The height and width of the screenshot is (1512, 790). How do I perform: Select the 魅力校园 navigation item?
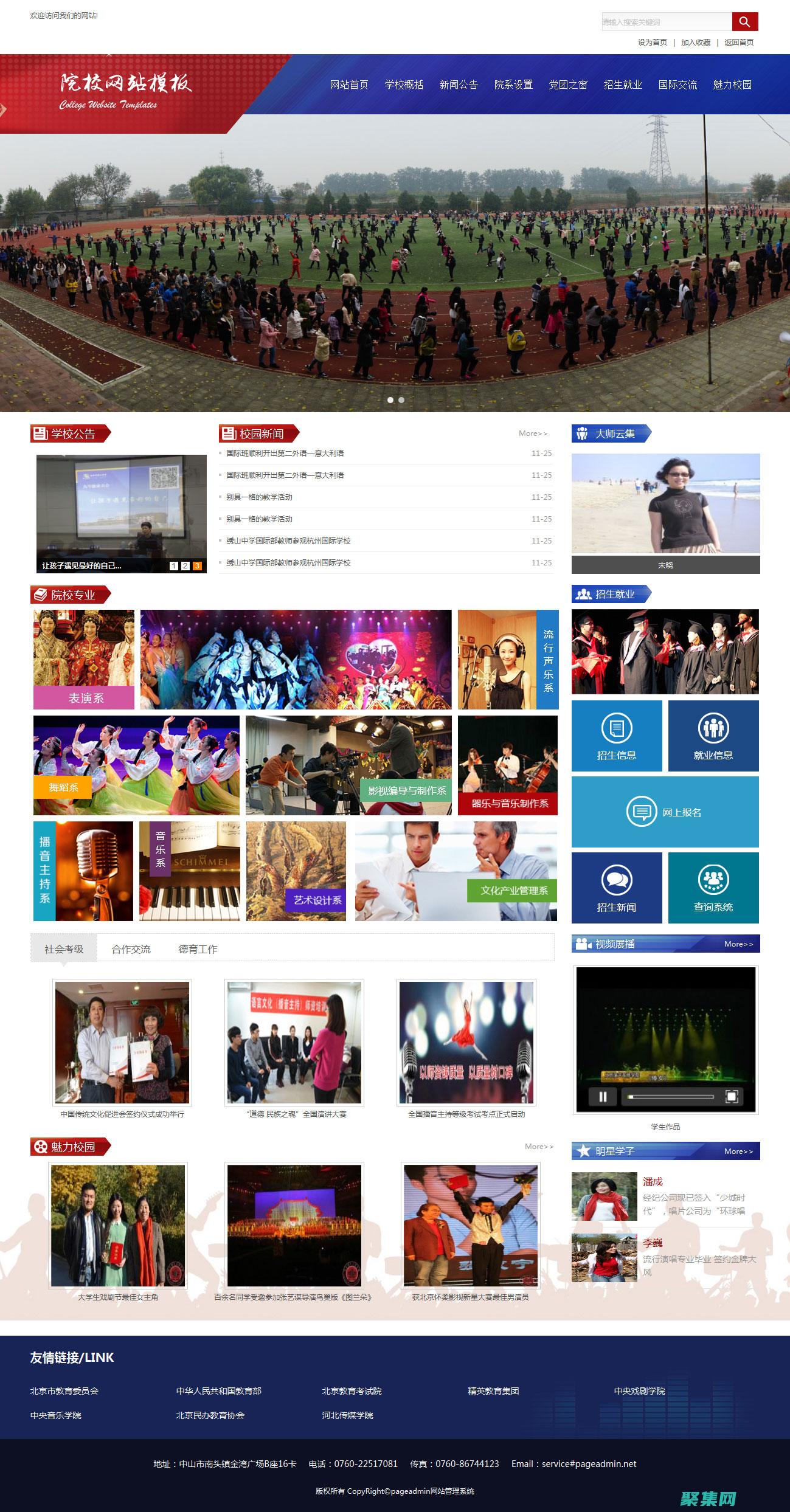tap(732, 85)
